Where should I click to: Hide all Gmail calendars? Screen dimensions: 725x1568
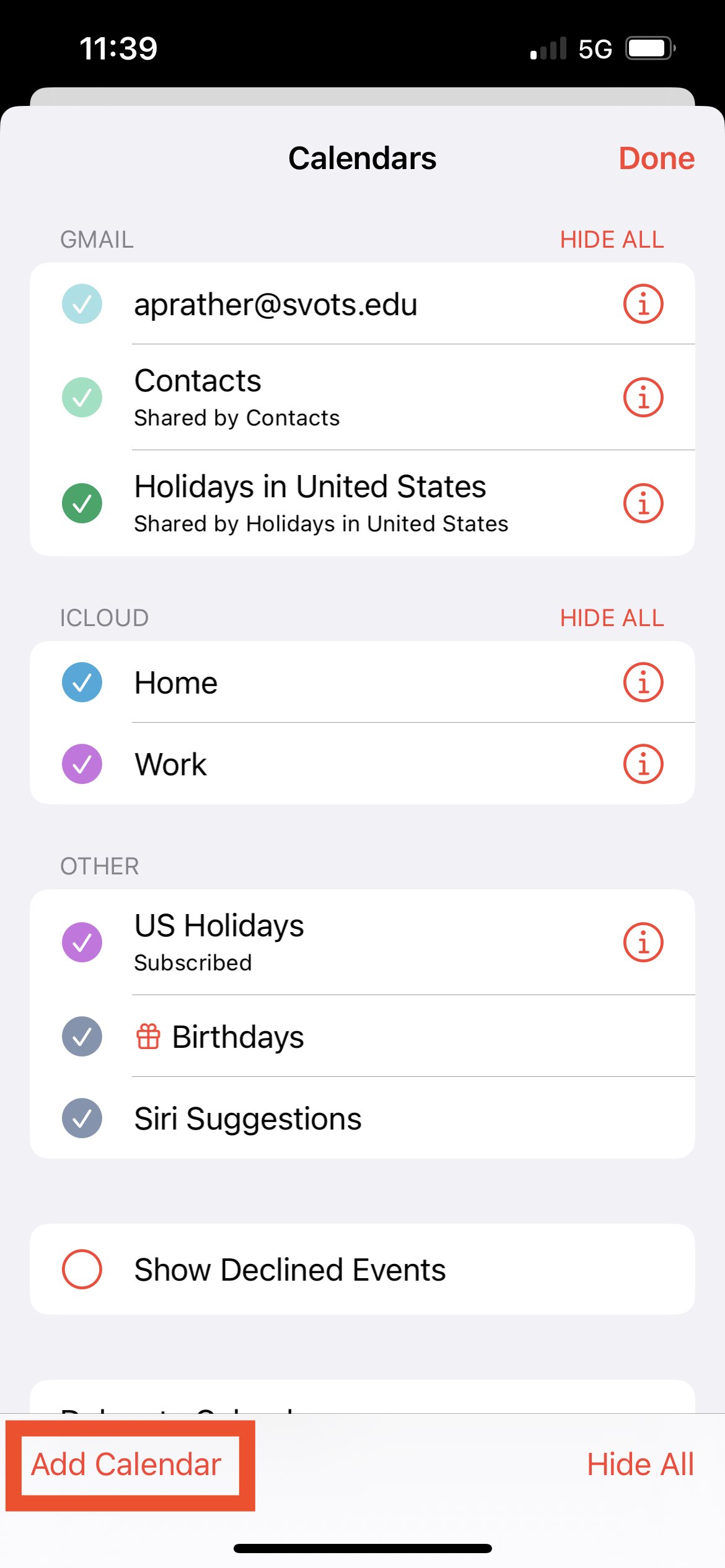tap(612, 240)
